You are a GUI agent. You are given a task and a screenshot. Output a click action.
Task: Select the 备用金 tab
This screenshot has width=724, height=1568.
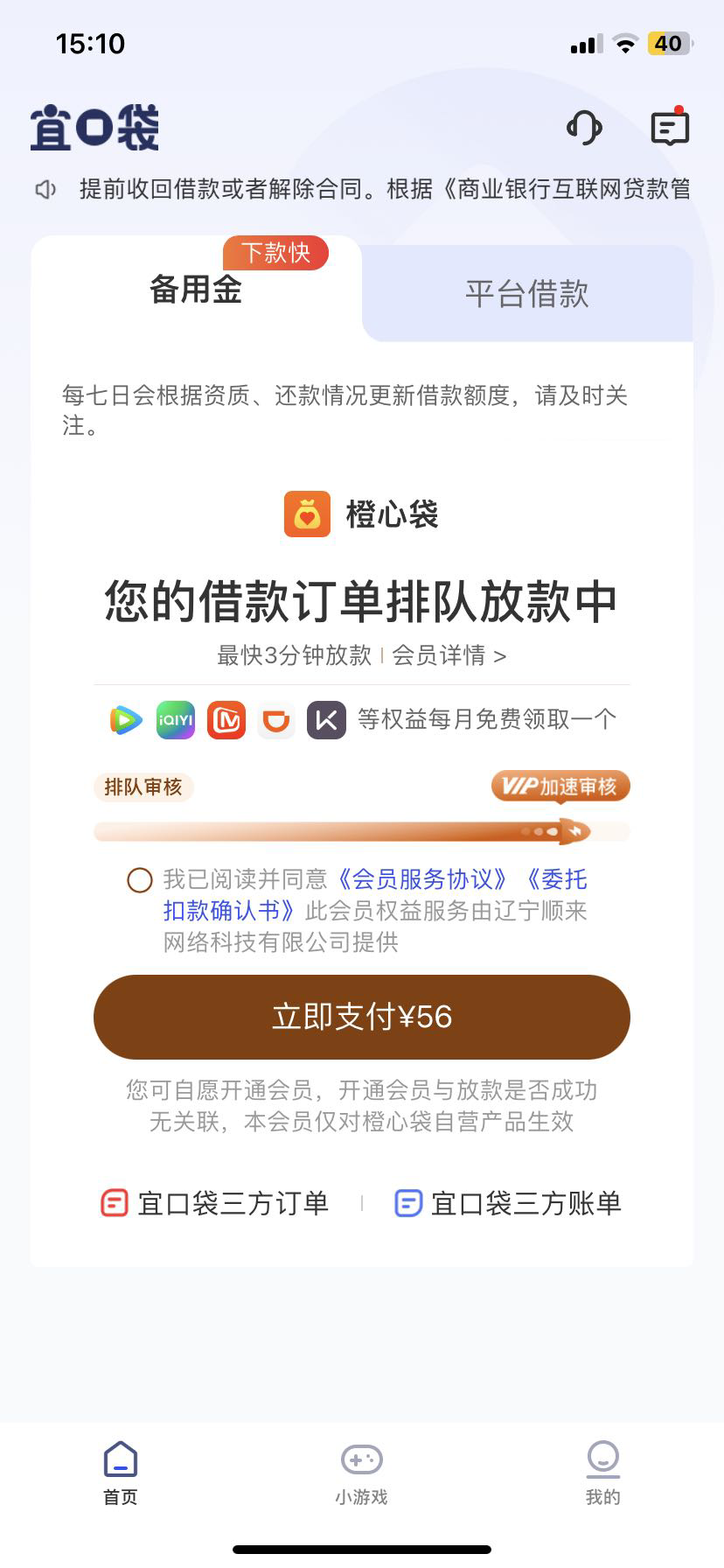[196, 289]
